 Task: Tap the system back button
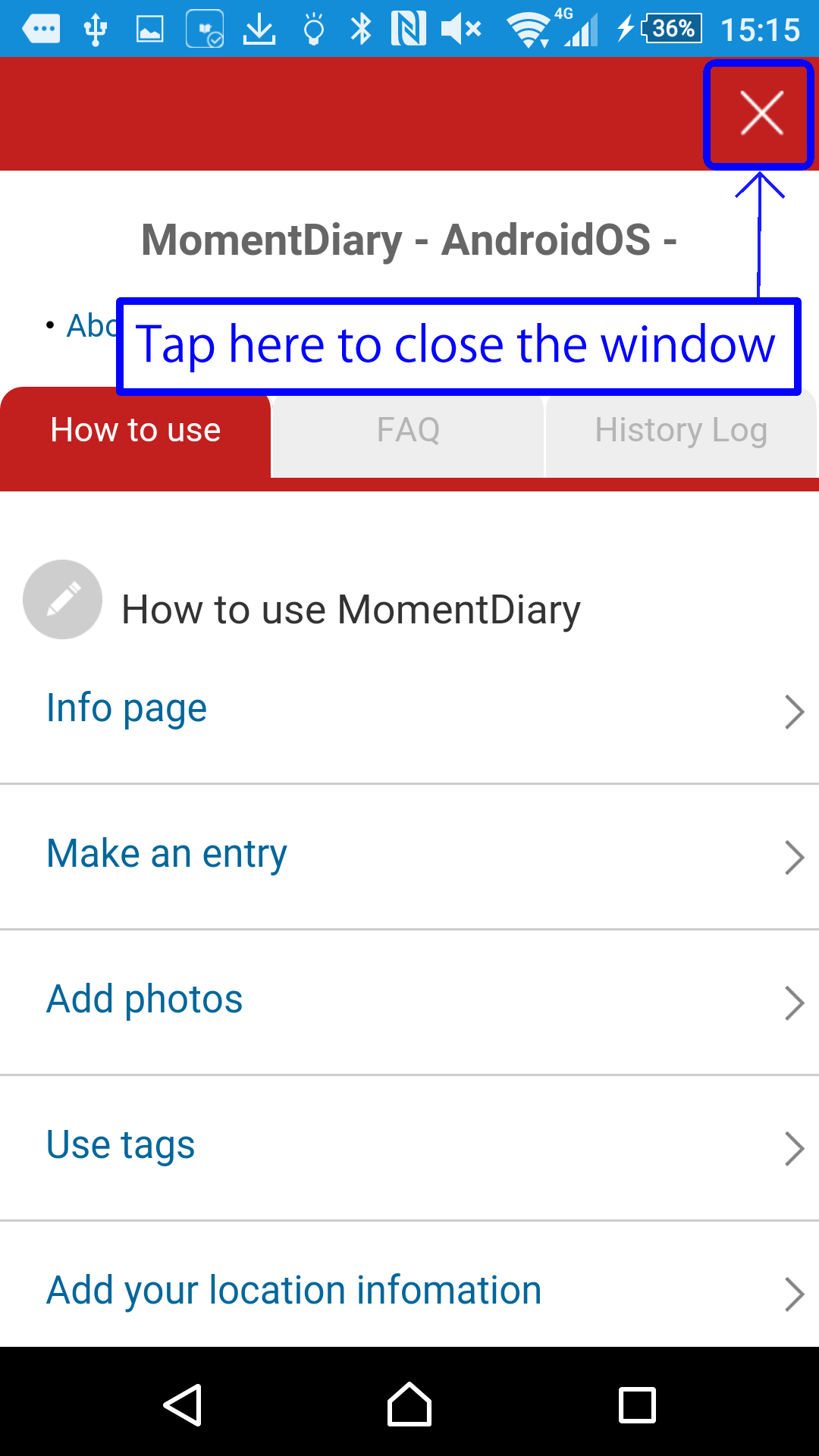click(x=183, y=1405)
